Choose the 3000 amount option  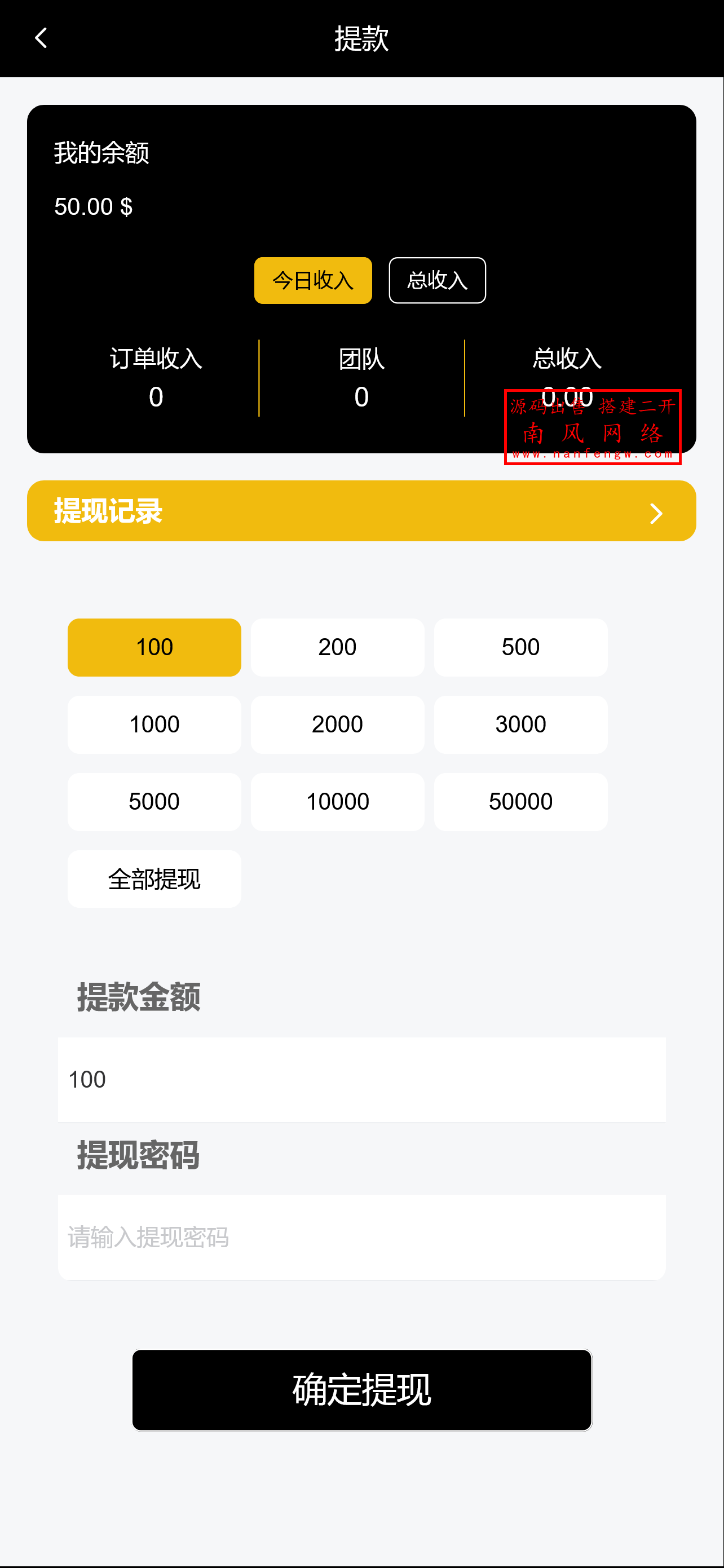520,725
